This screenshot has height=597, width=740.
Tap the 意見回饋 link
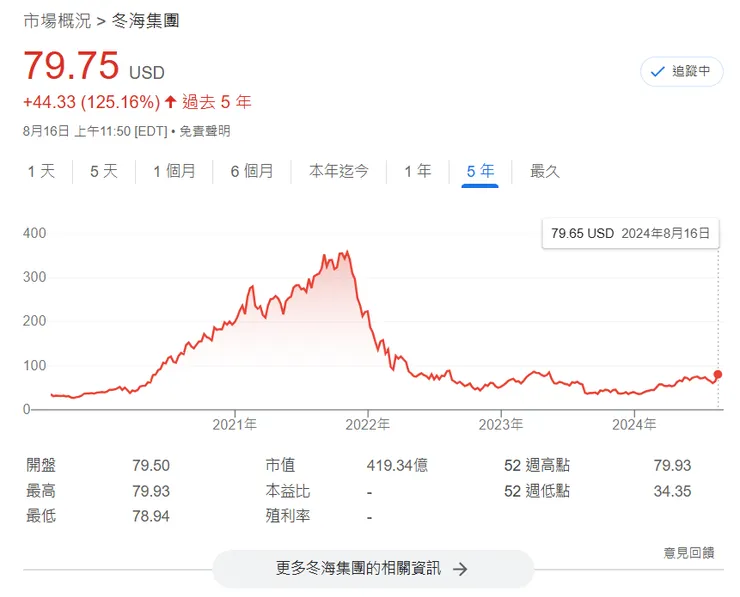point(688,552)
